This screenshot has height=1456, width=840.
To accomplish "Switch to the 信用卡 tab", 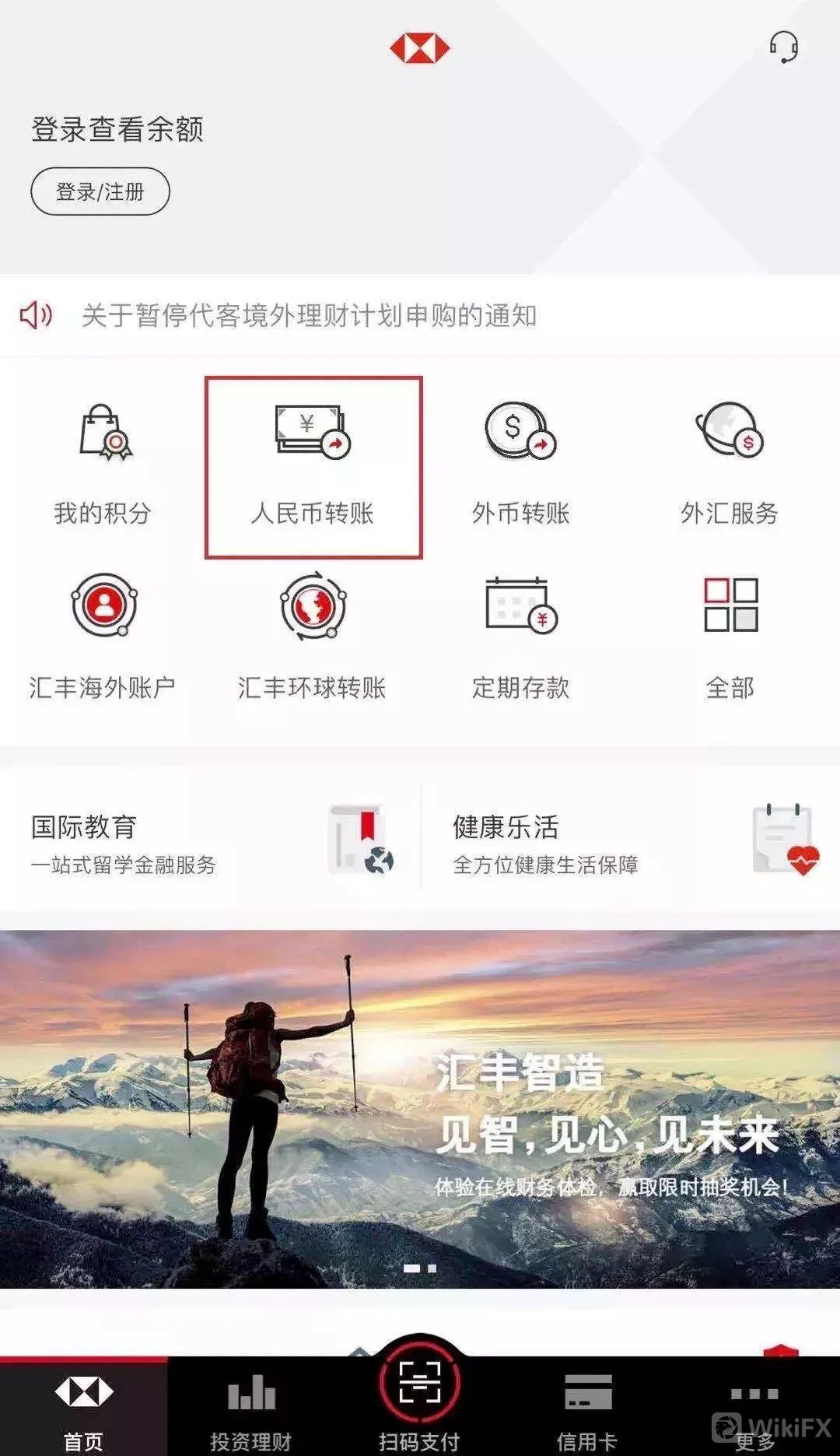I will (587, 1410).
